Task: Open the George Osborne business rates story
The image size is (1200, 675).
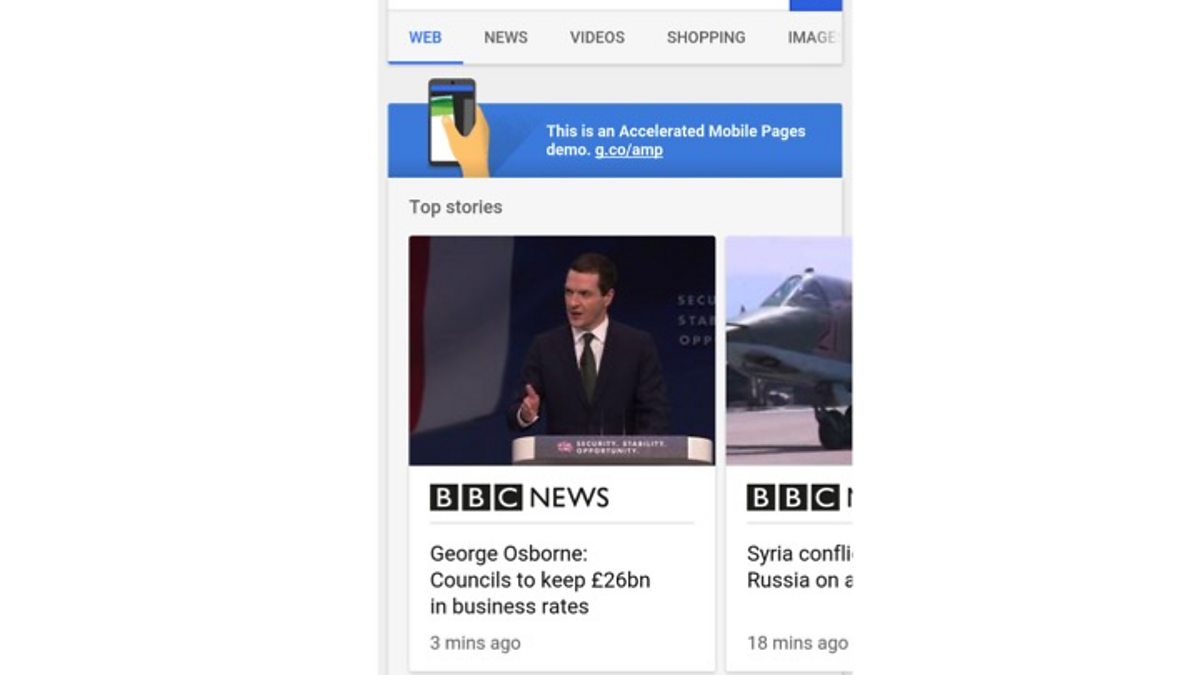Action: 540,580
